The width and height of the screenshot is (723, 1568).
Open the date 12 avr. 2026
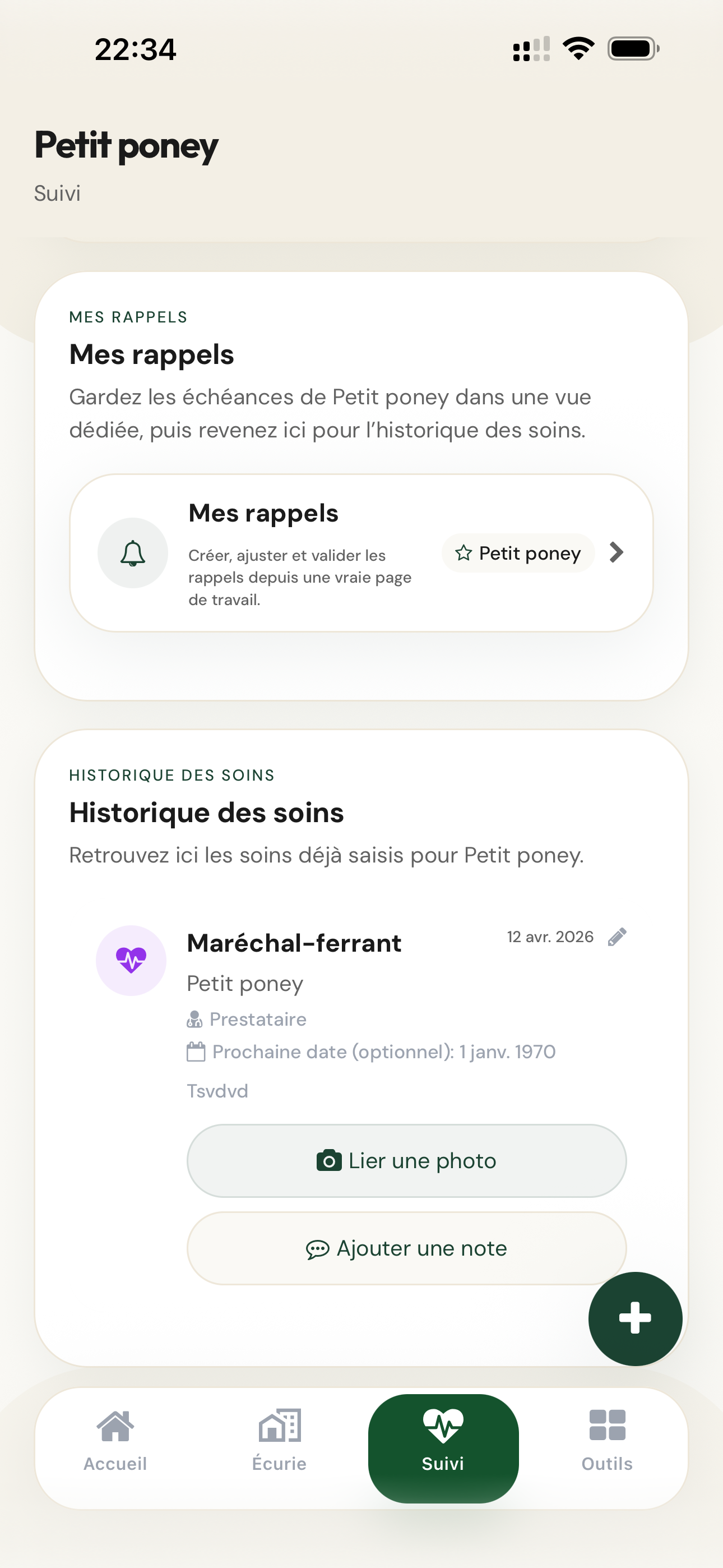[x=550, y=938]
